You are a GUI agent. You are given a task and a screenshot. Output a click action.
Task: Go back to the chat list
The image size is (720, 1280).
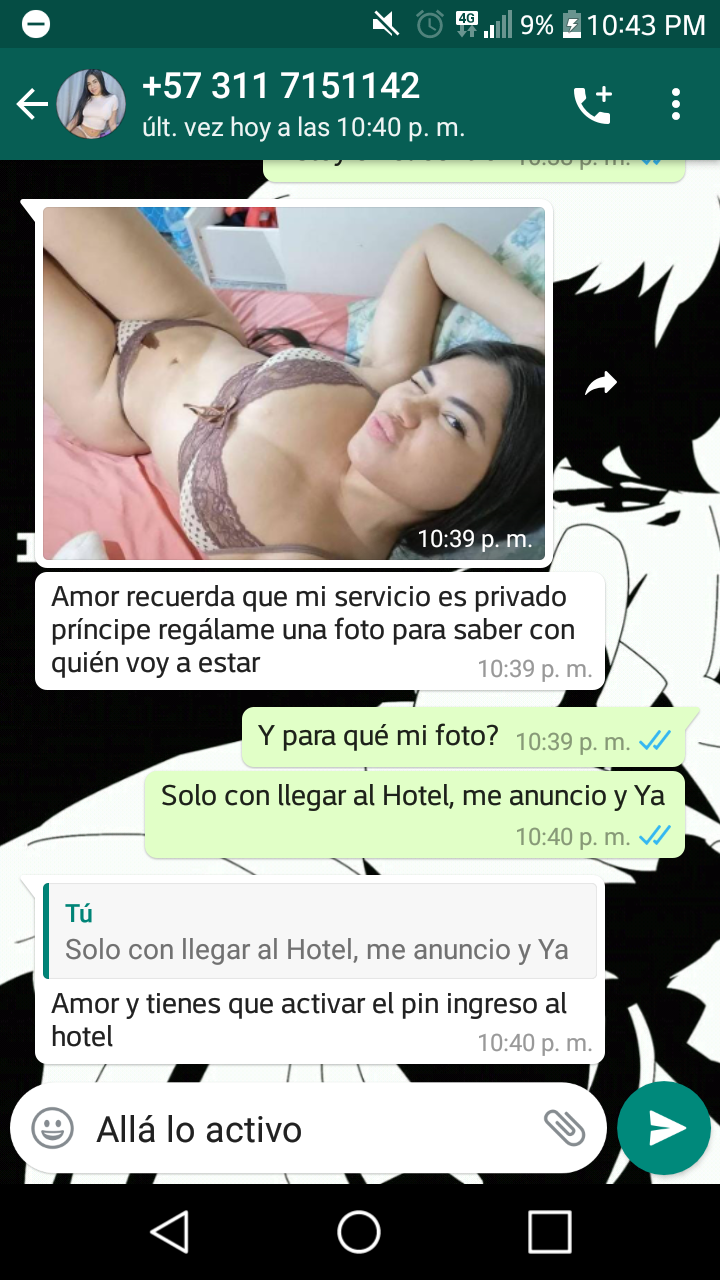(31, 104)
